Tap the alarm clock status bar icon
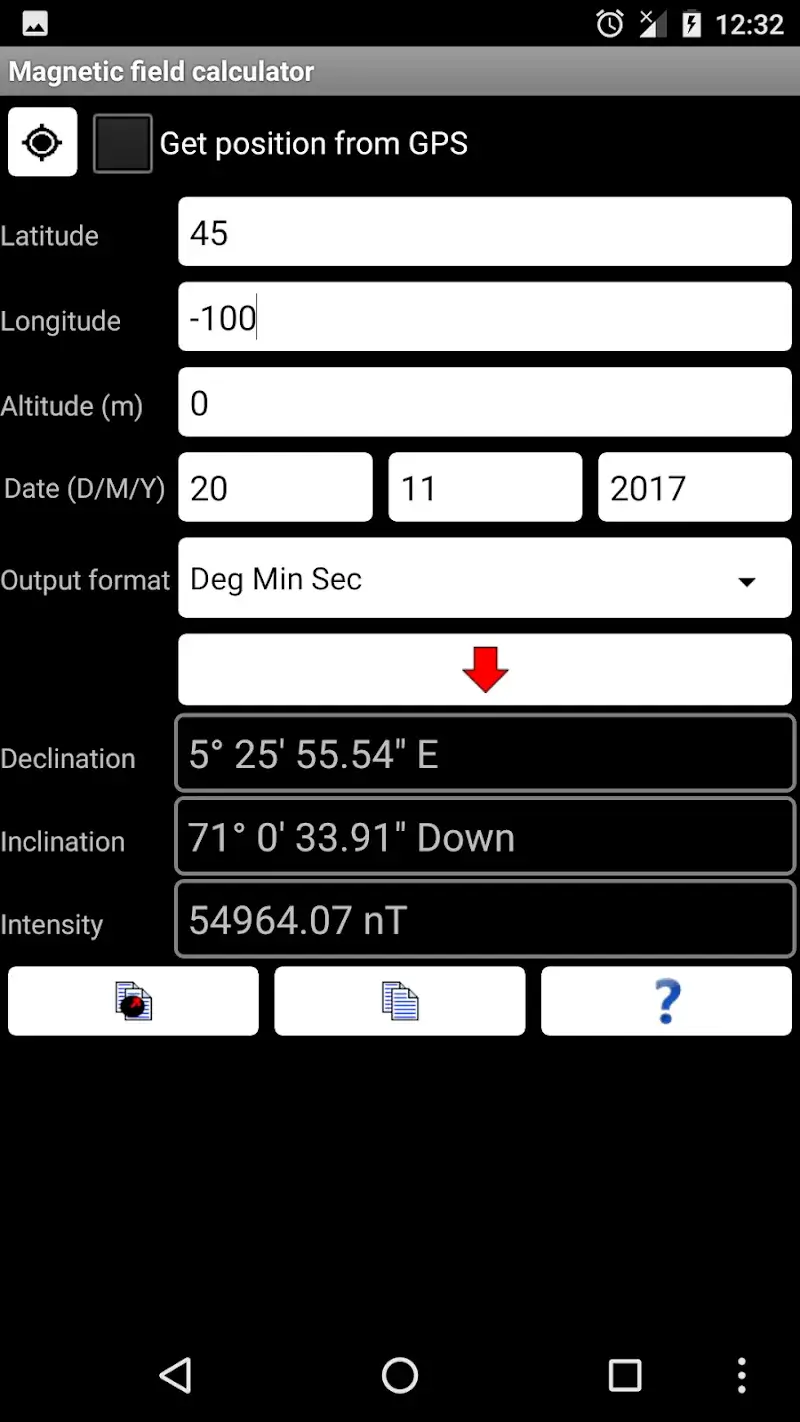Image resolution: width=800 pixels, height=1422 pixels. (610, 24)
